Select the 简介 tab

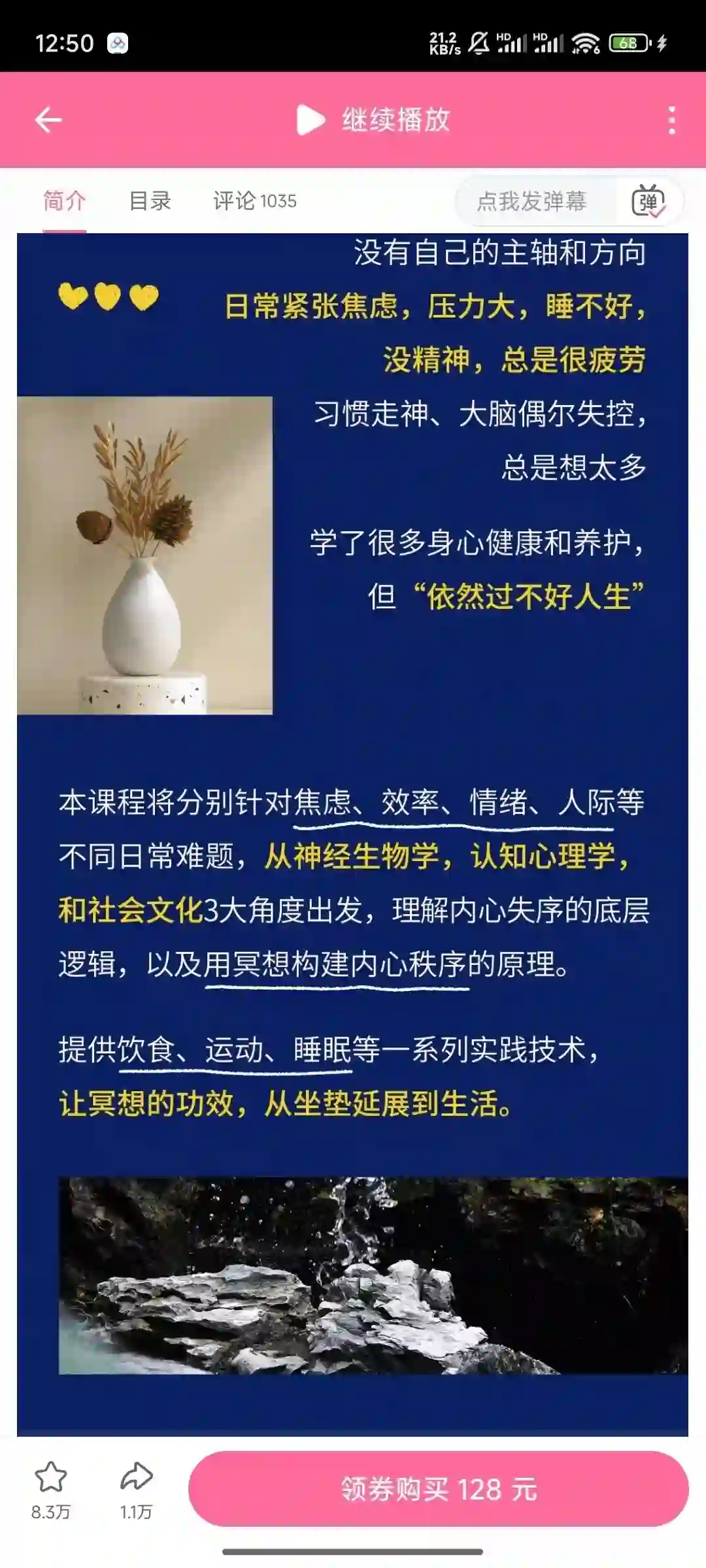click(x=64, y=201)
